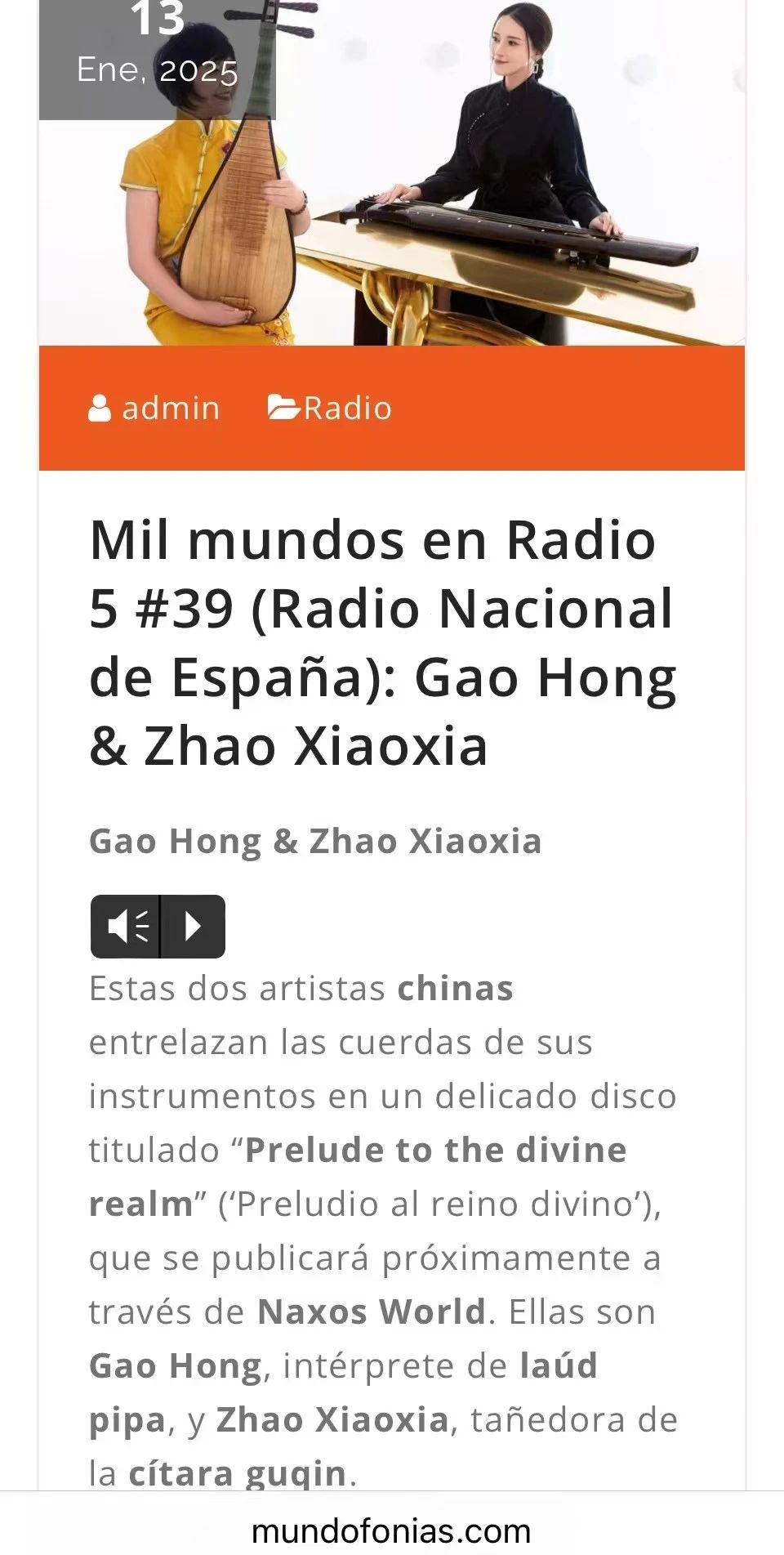The height and width of the screenshot is (1555, 784).
Task: Play the Gao Hong & Zhao Xiaoxia audio
Action: click(x=194, y=926)
